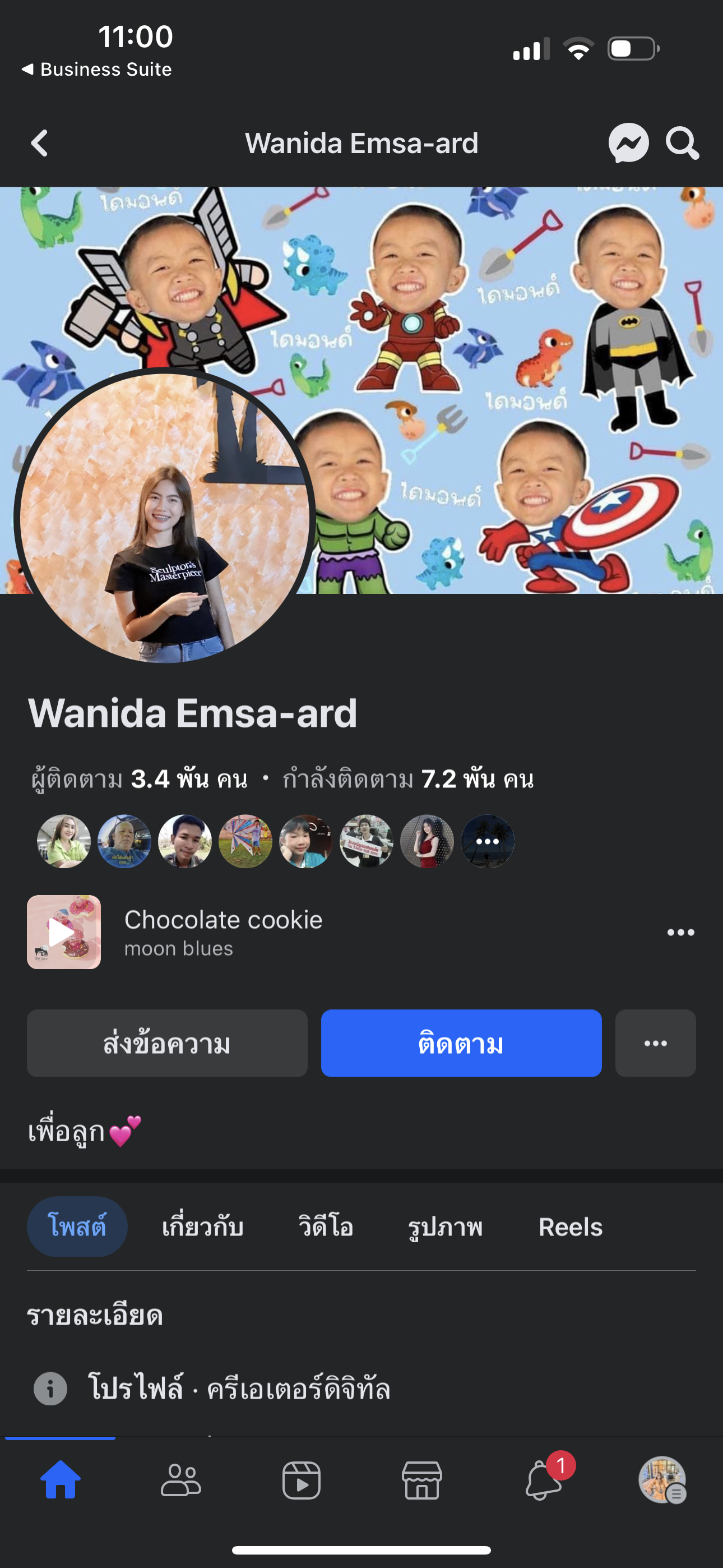Open the Marketplace tab

click(421, 1481)
